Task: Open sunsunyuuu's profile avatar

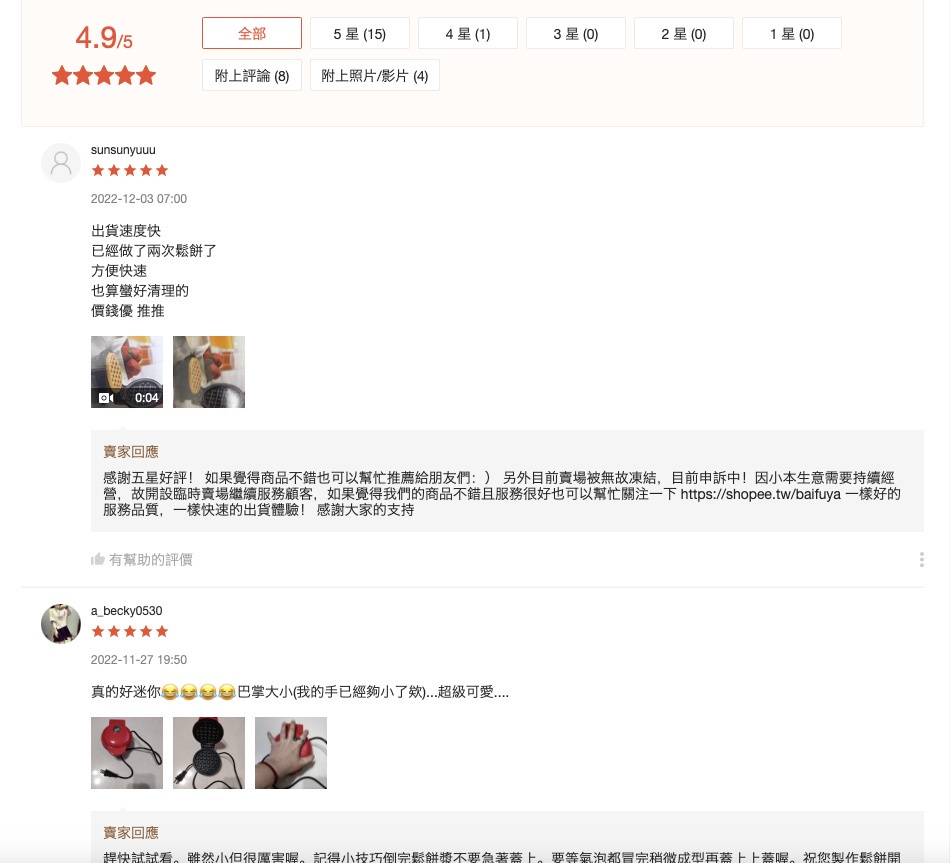Action: 61,162
